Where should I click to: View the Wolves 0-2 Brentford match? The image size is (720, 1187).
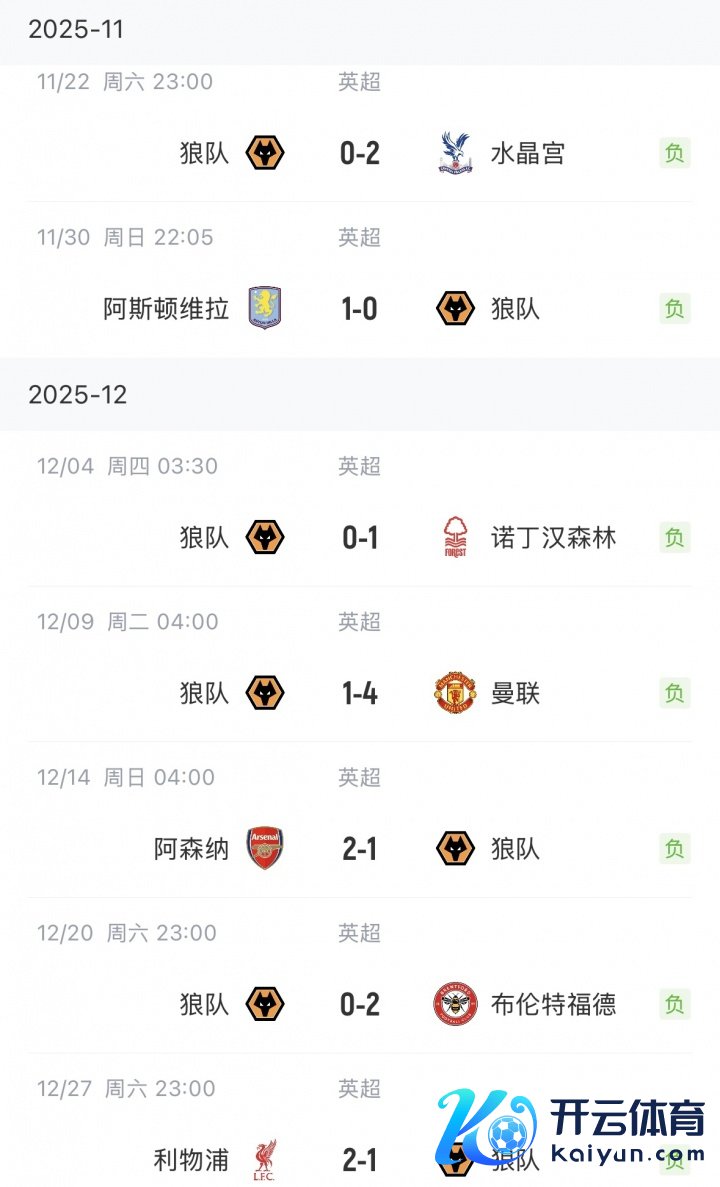point(360,1004)
